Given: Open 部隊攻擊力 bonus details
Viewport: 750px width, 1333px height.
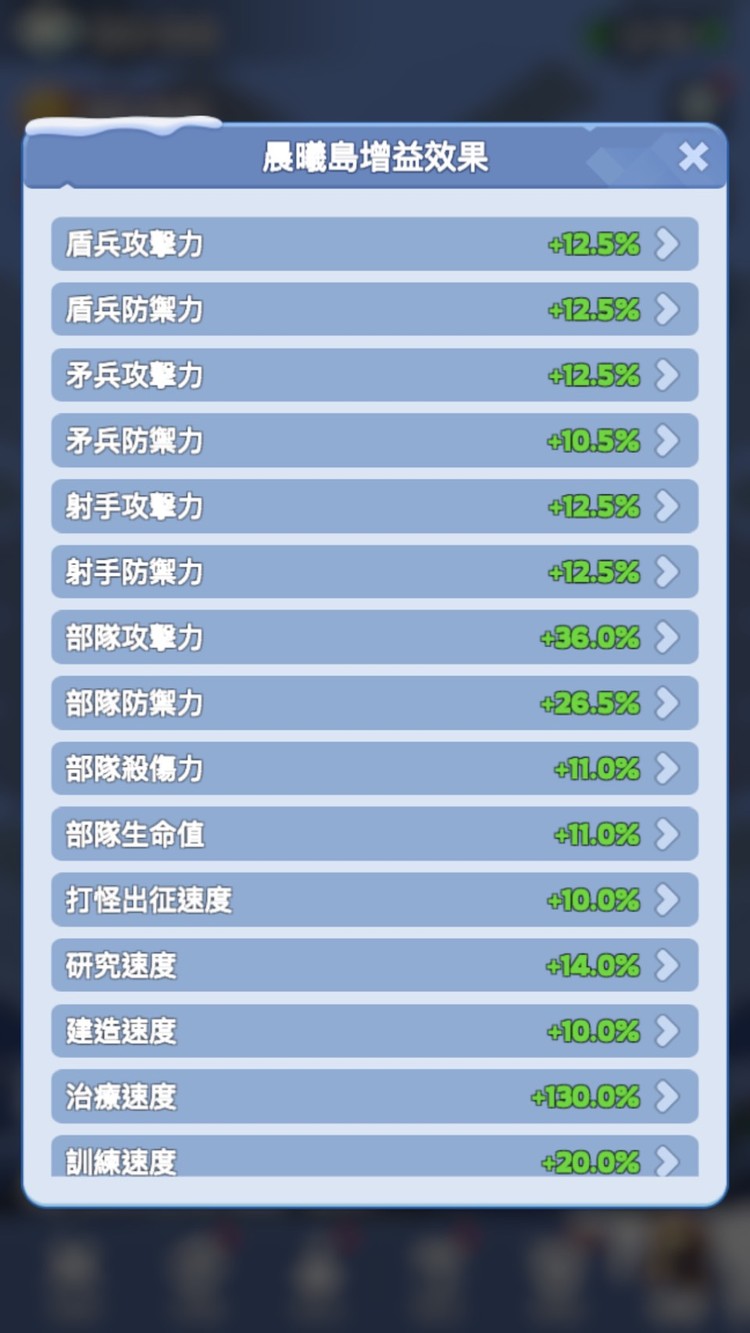Looking at the screenshot, I should pyautogui.click(x=374, y=638).
